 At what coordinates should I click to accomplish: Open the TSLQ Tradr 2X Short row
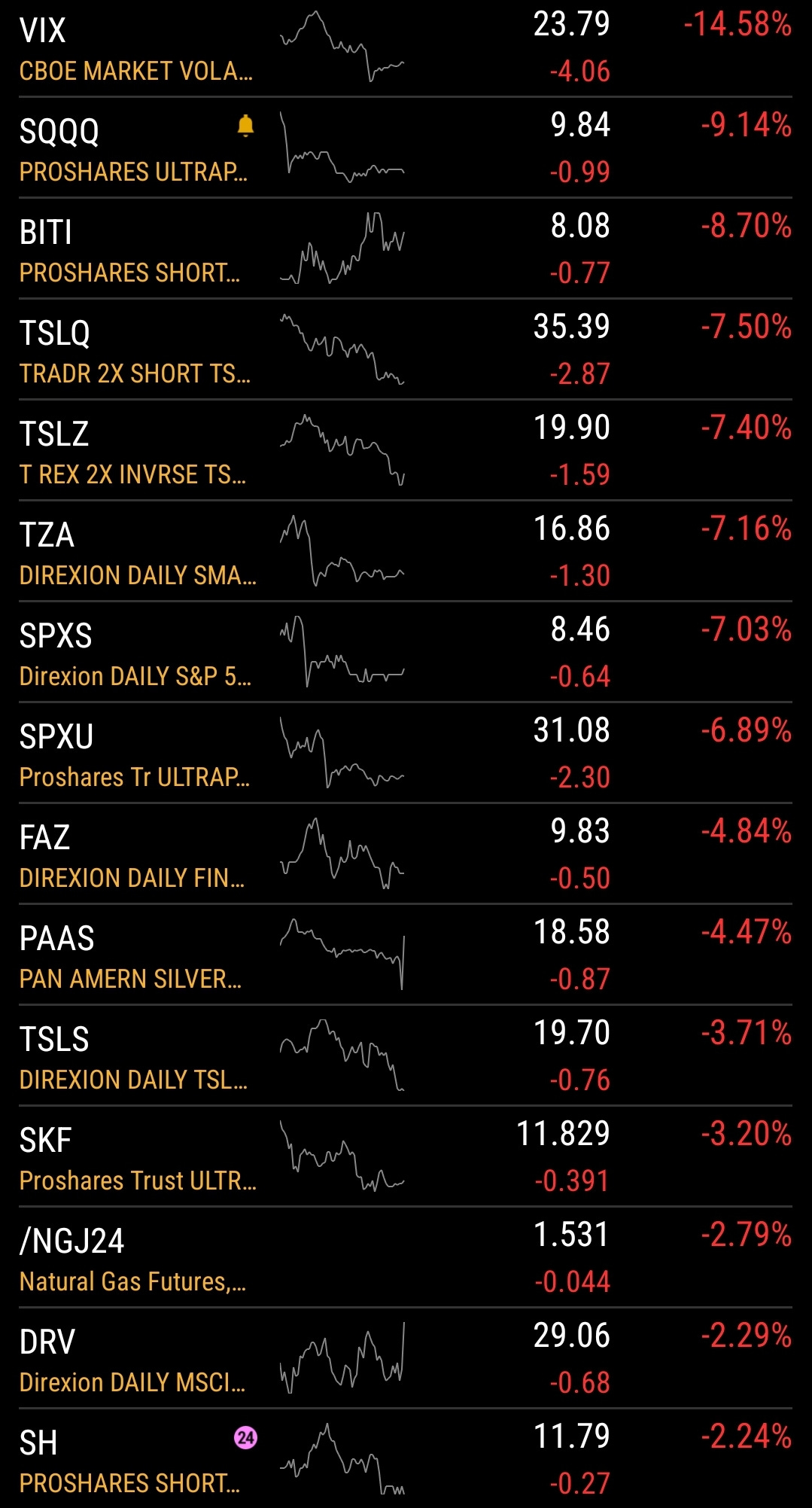406,349
